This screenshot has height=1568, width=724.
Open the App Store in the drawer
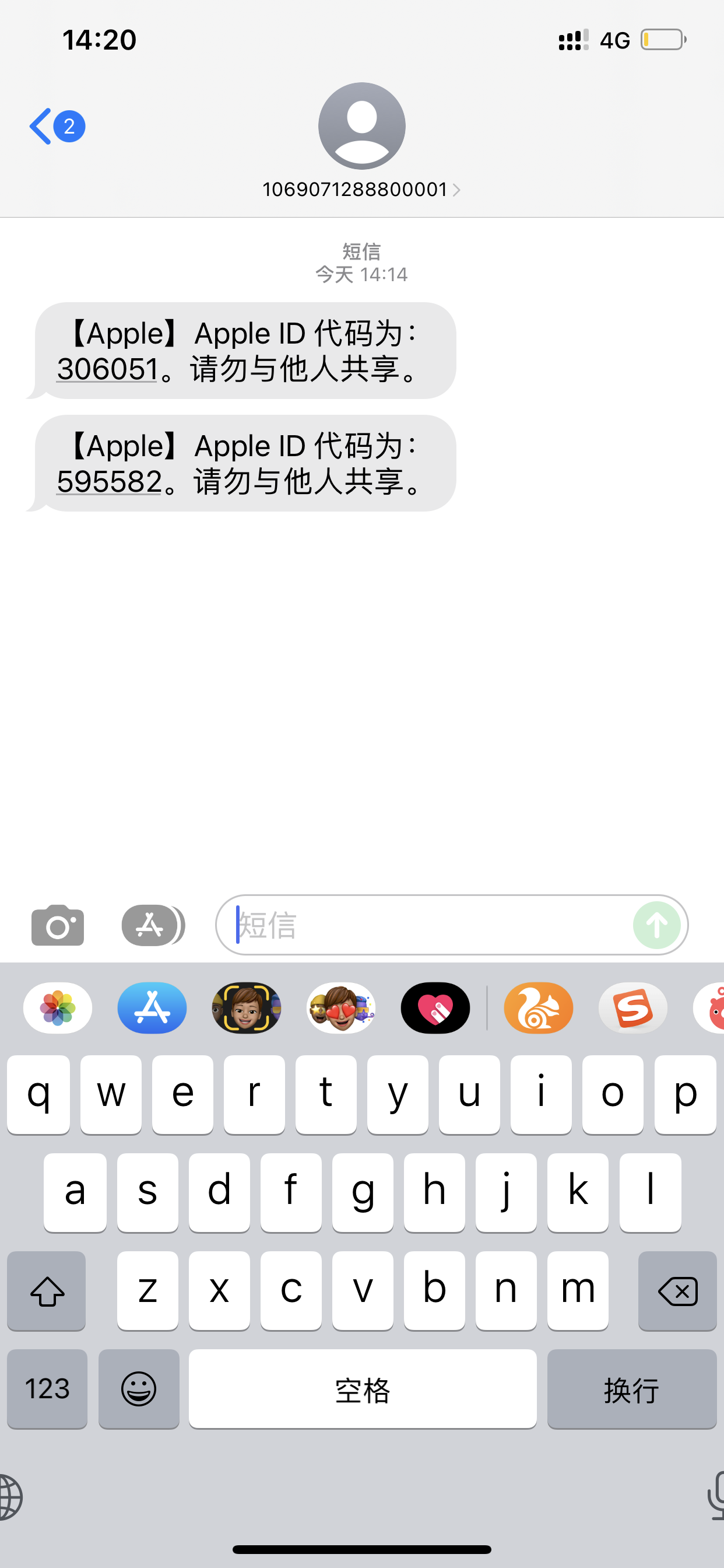[152, 1008]
